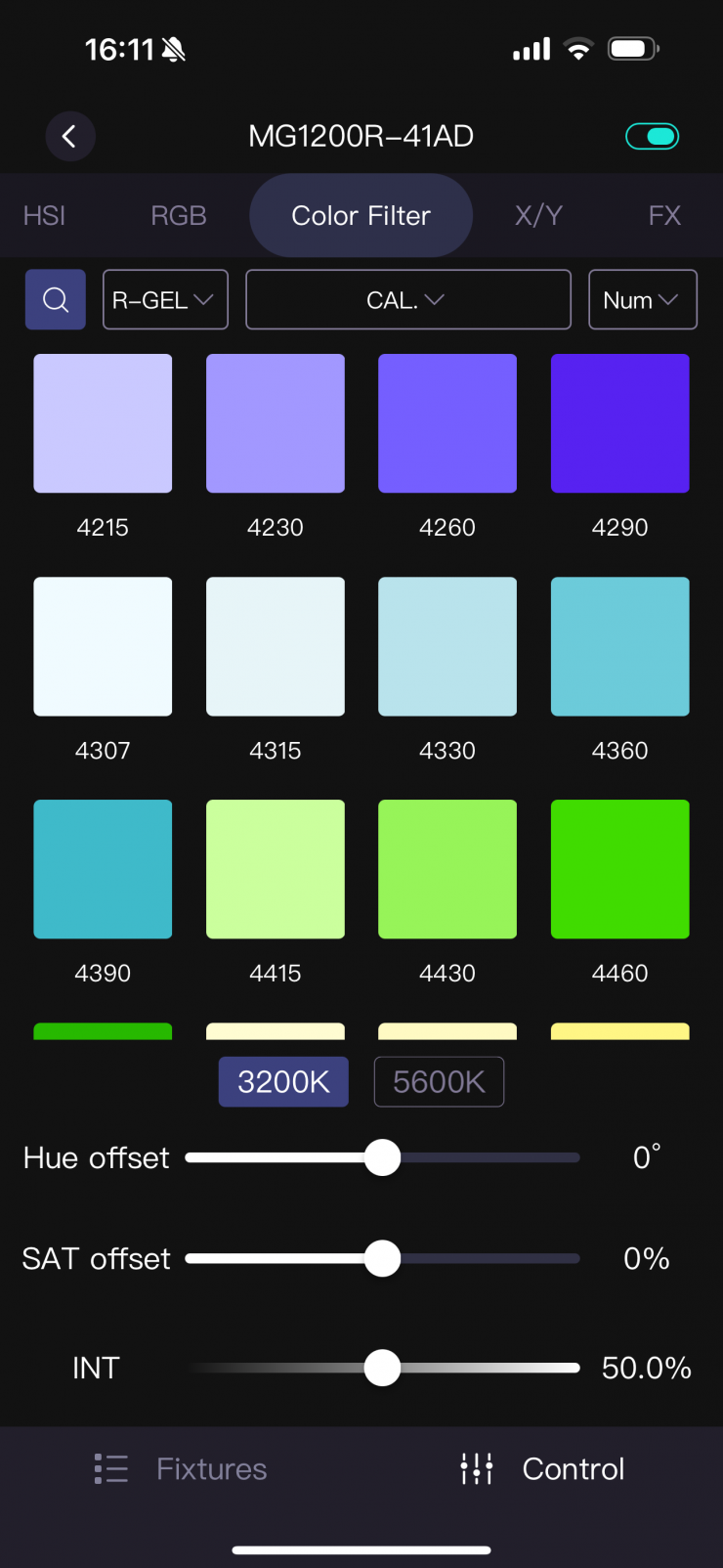
Task: Switch to the HSI tab
Action: pyautogui.click(x=44, y=215)
